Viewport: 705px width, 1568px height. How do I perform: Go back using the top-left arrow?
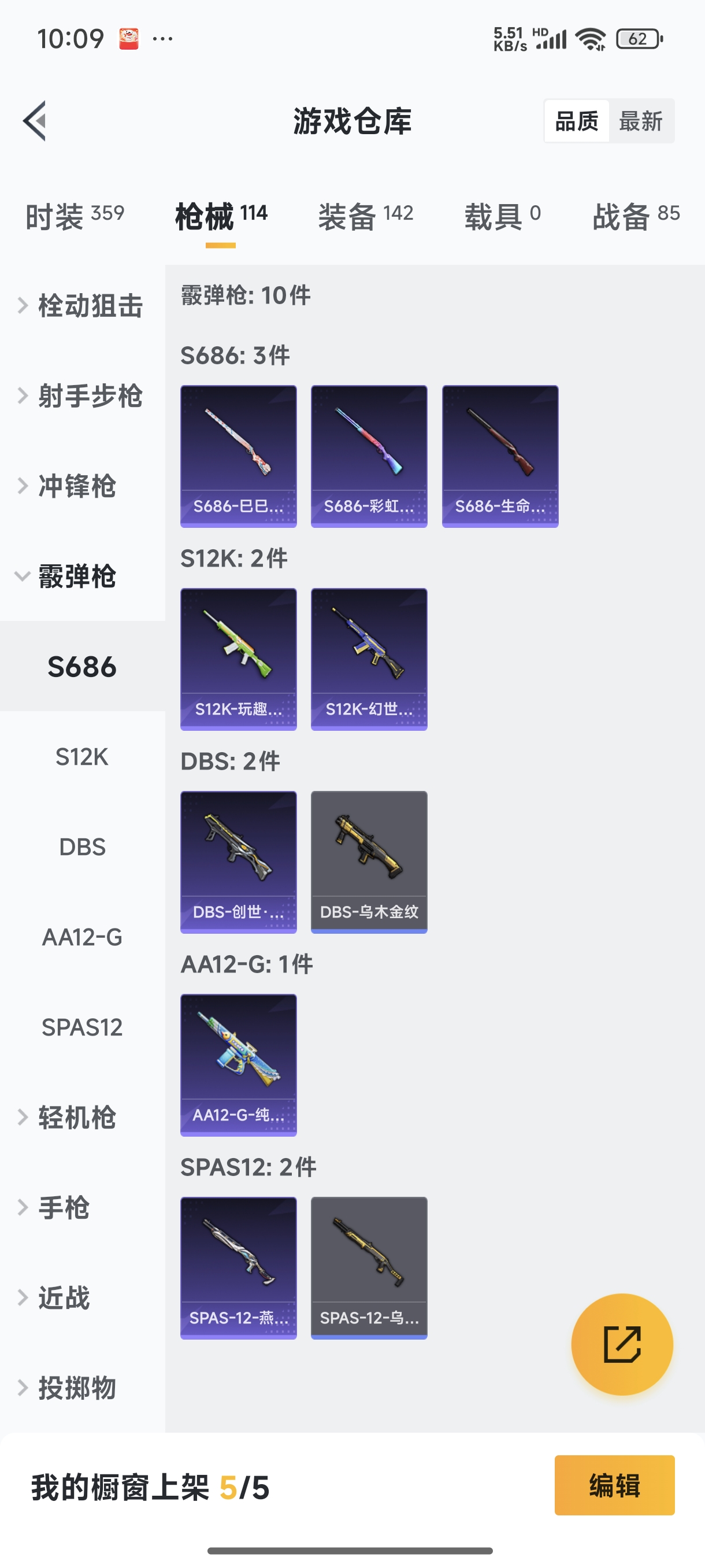click(x=35, y=120)
